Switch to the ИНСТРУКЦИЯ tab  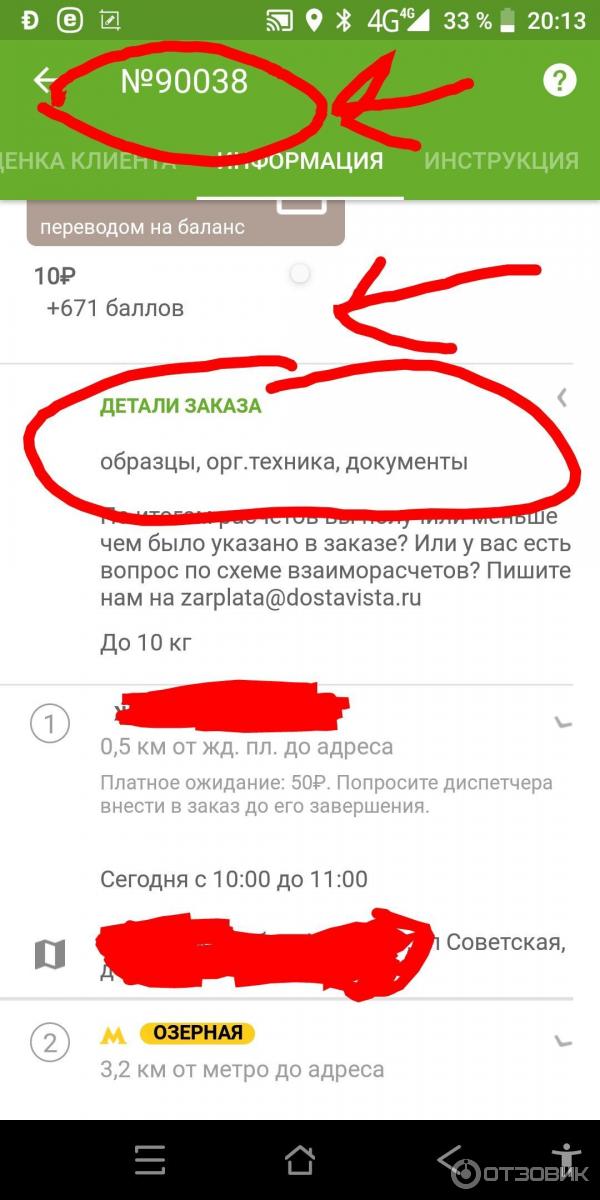pyautogui.click(x=501, y=160)
